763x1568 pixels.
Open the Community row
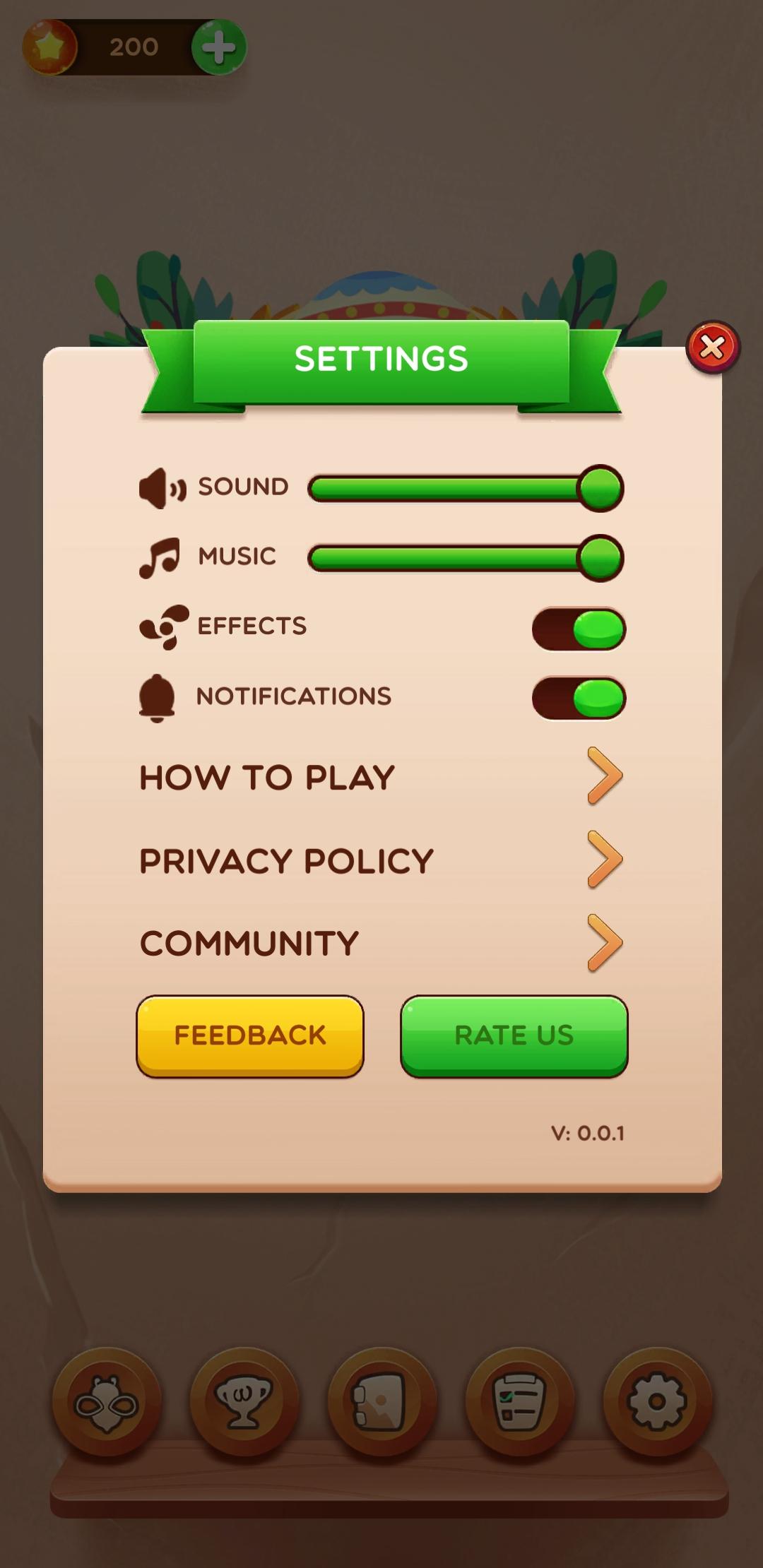coord(381,944)
